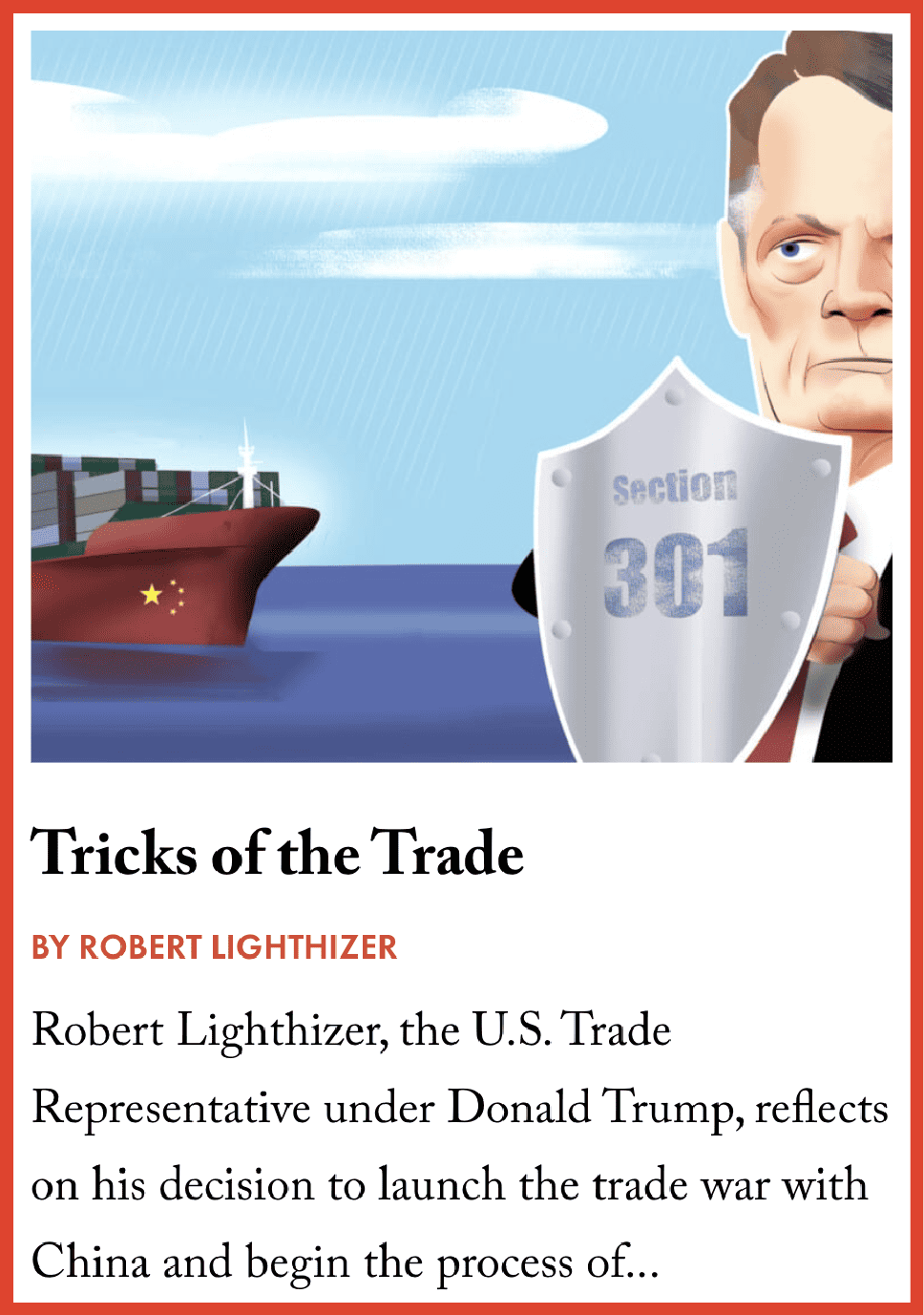Open the Tricks of the Trade article image

click(x=461, y=396)
